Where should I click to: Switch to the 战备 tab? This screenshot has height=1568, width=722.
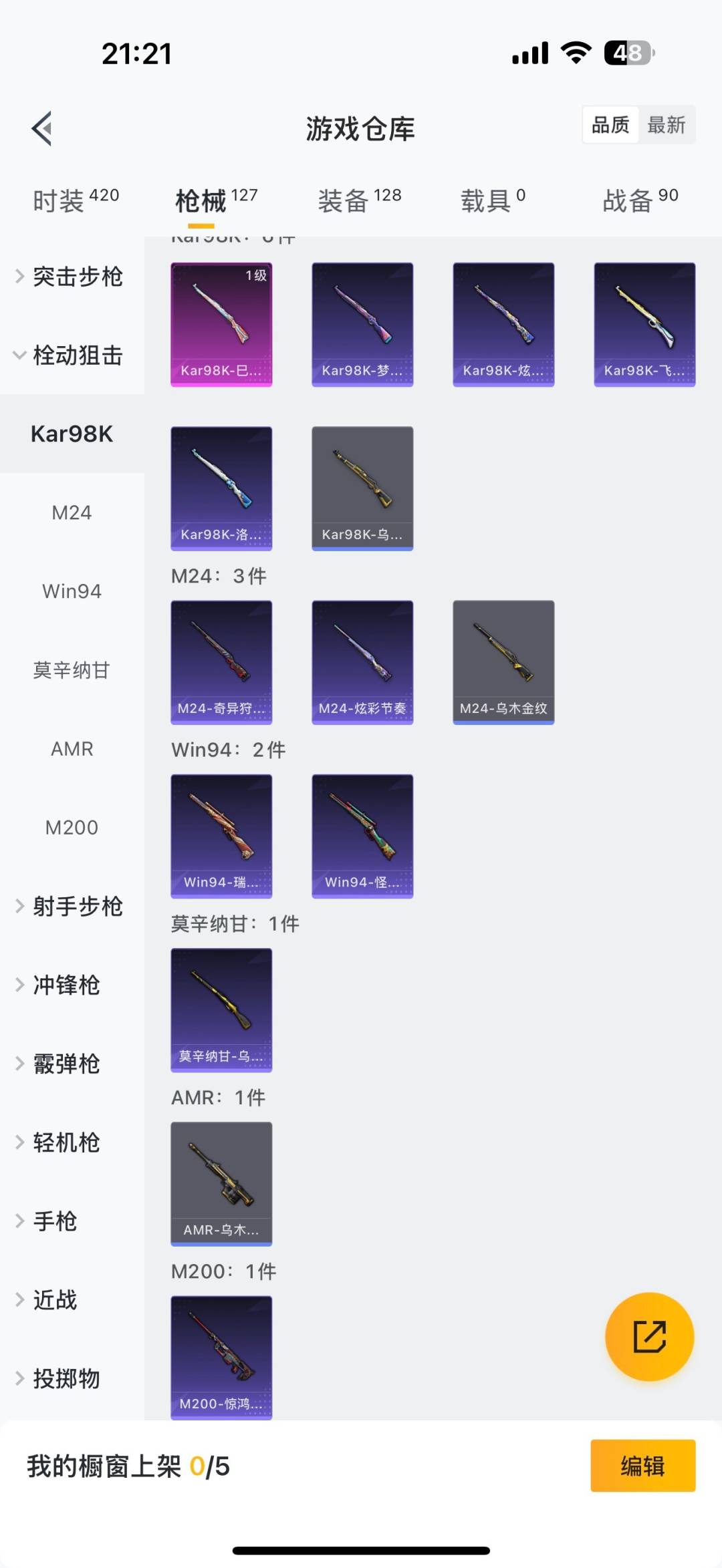(640, 200)
